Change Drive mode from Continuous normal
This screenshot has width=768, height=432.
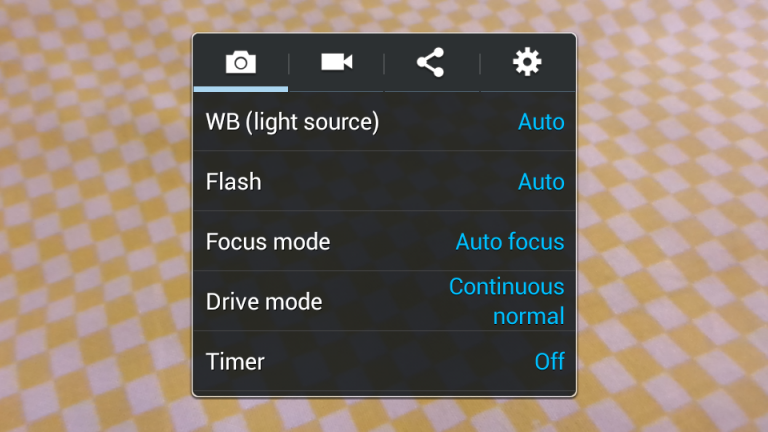[x=384, y=301]
